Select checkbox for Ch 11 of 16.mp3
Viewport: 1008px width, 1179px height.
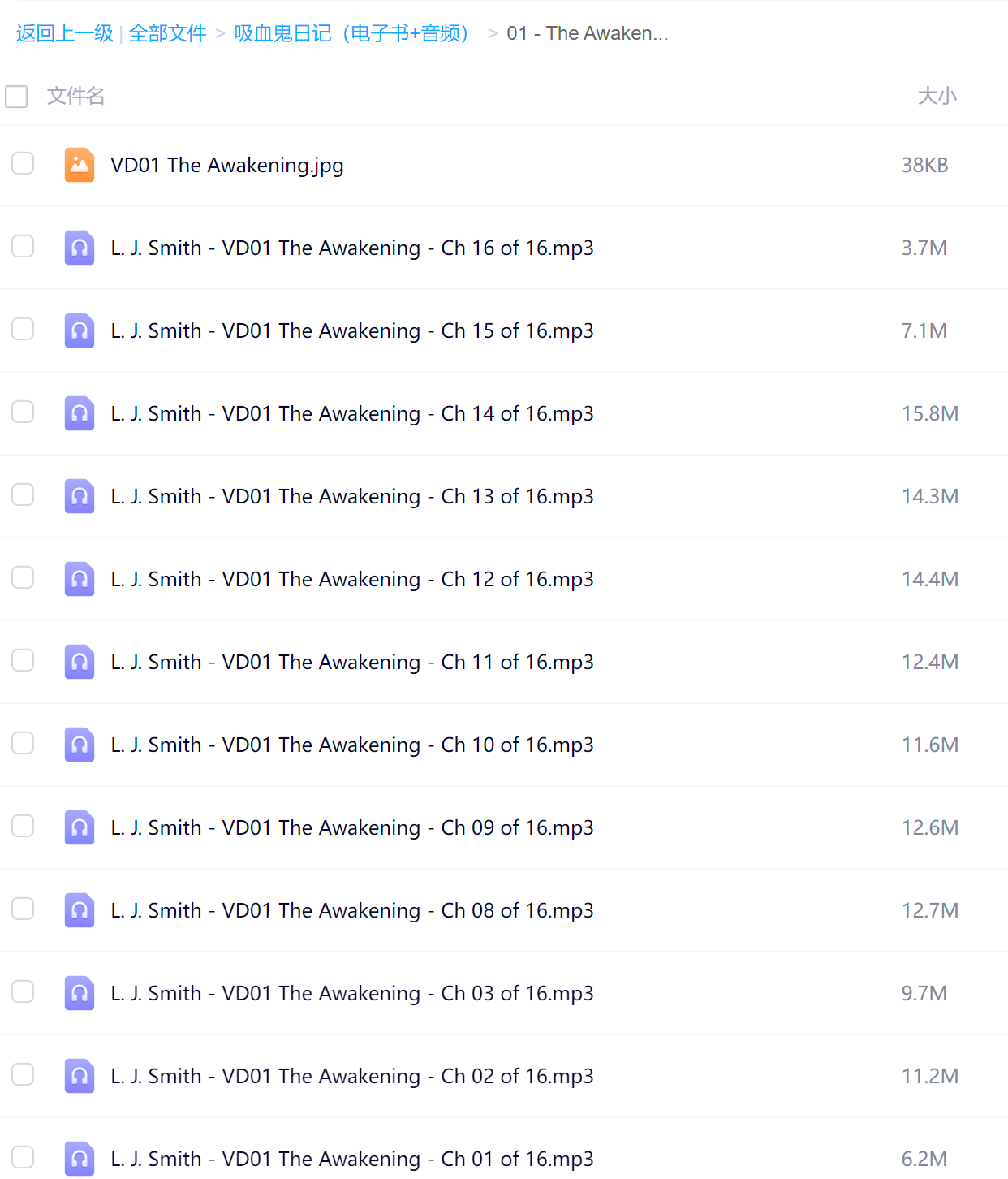[x=23, y=660]
